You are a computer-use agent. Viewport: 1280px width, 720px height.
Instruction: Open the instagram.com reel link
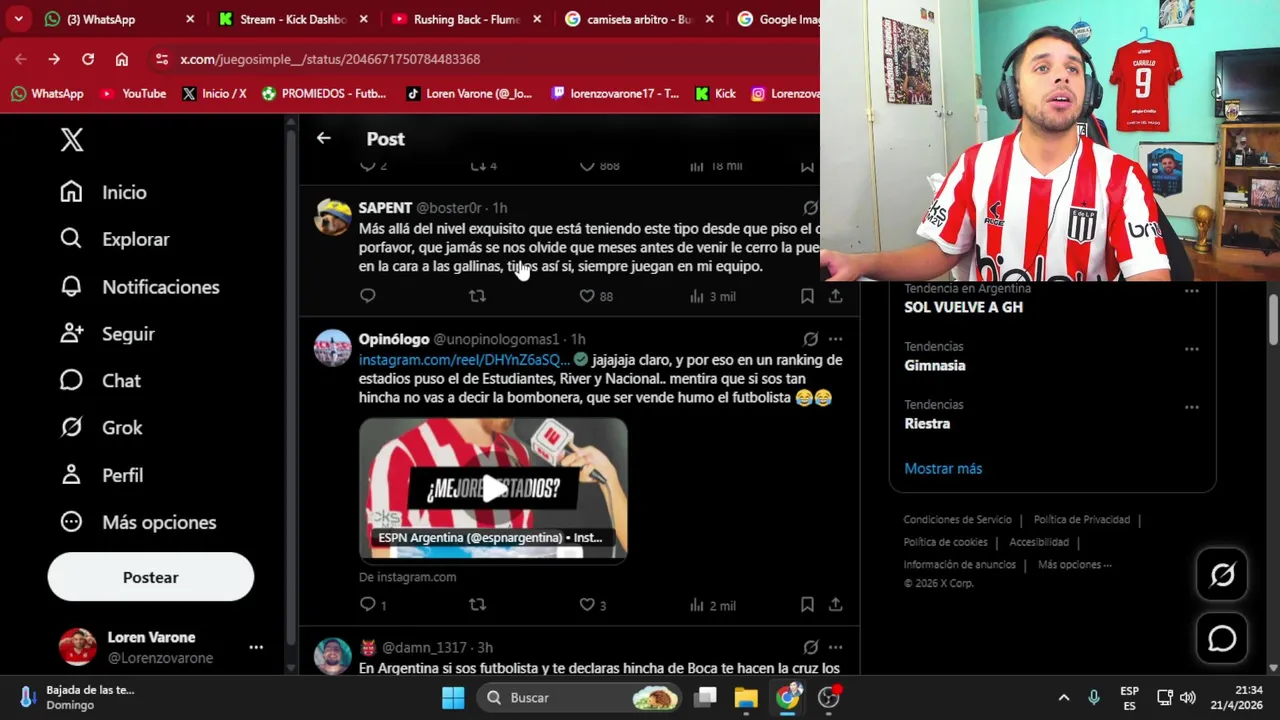tap(464, 360)
